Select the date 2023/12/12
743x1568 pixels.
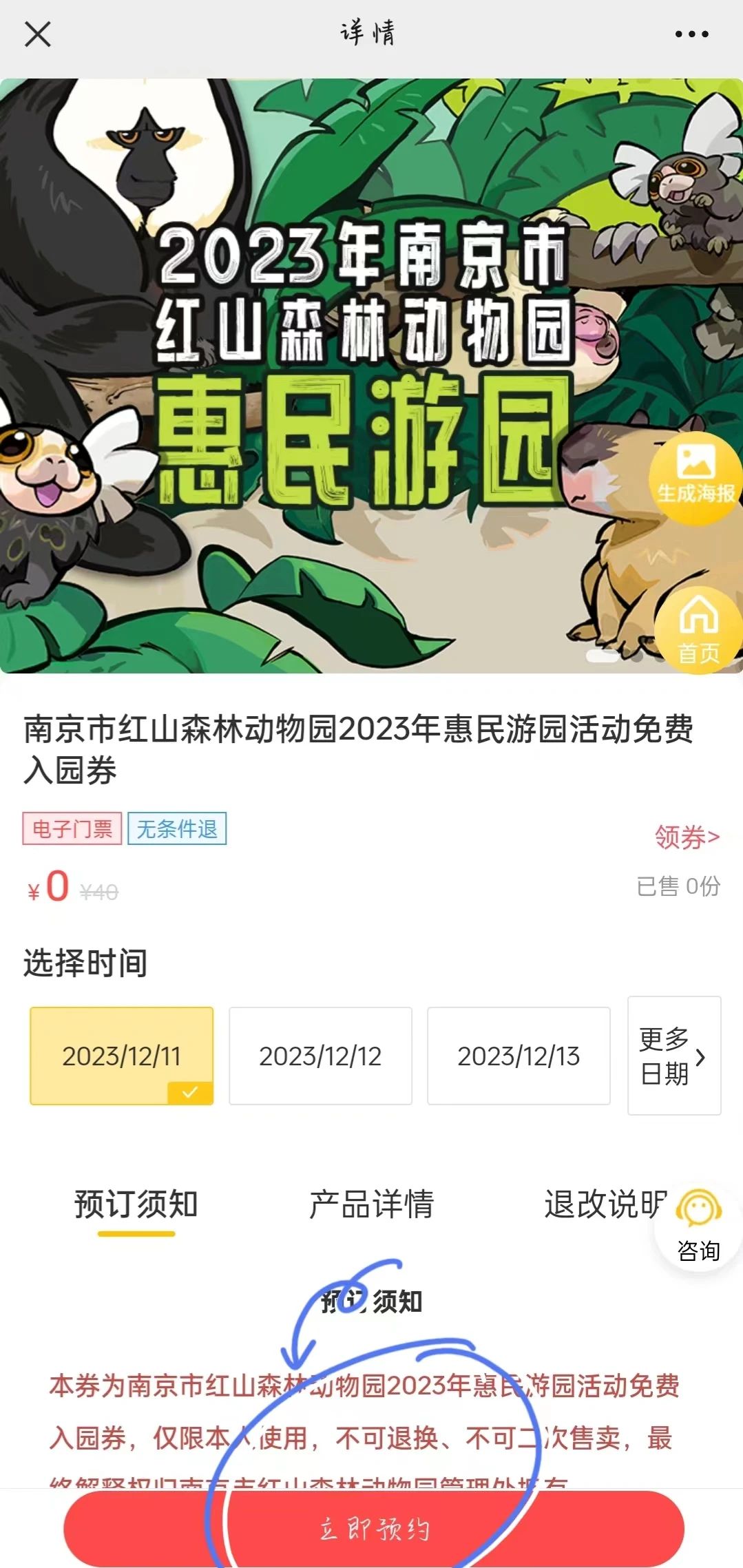click(320, 1056)
